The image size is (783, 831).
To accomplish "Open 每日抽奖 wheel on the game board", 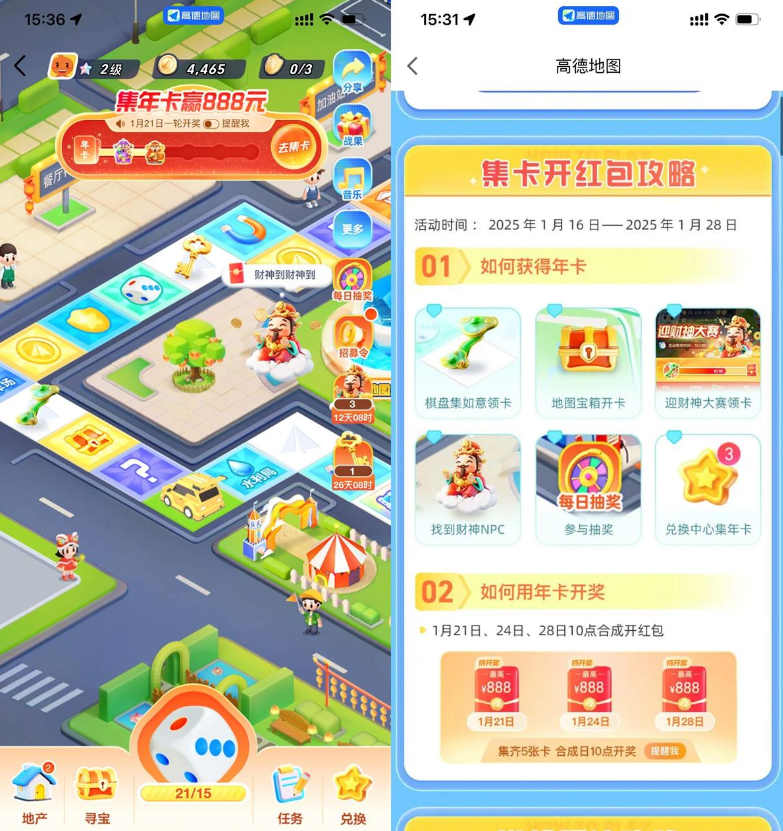I will point(353,280).
